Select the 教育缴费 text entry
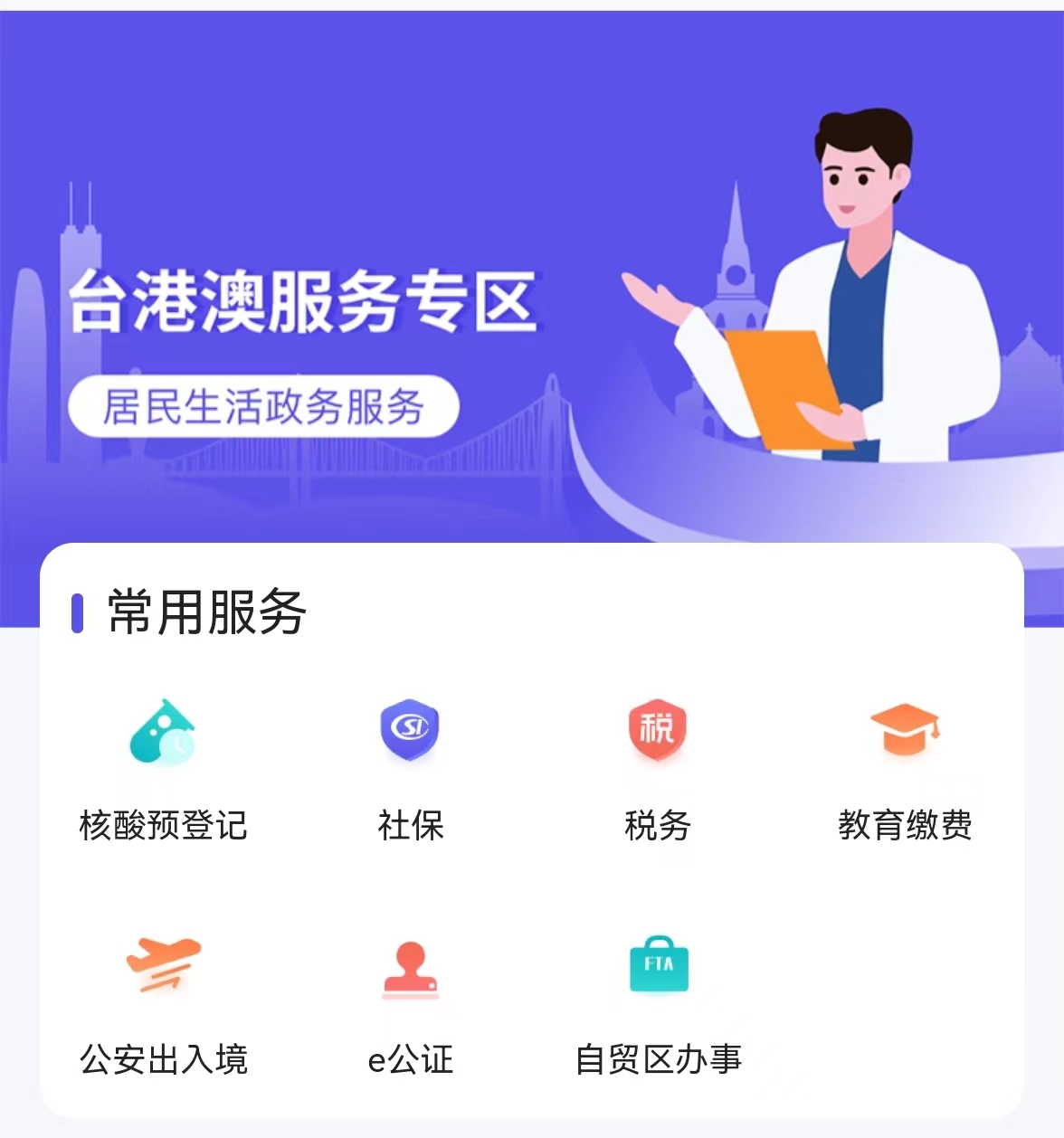 [x=906, y=826]
